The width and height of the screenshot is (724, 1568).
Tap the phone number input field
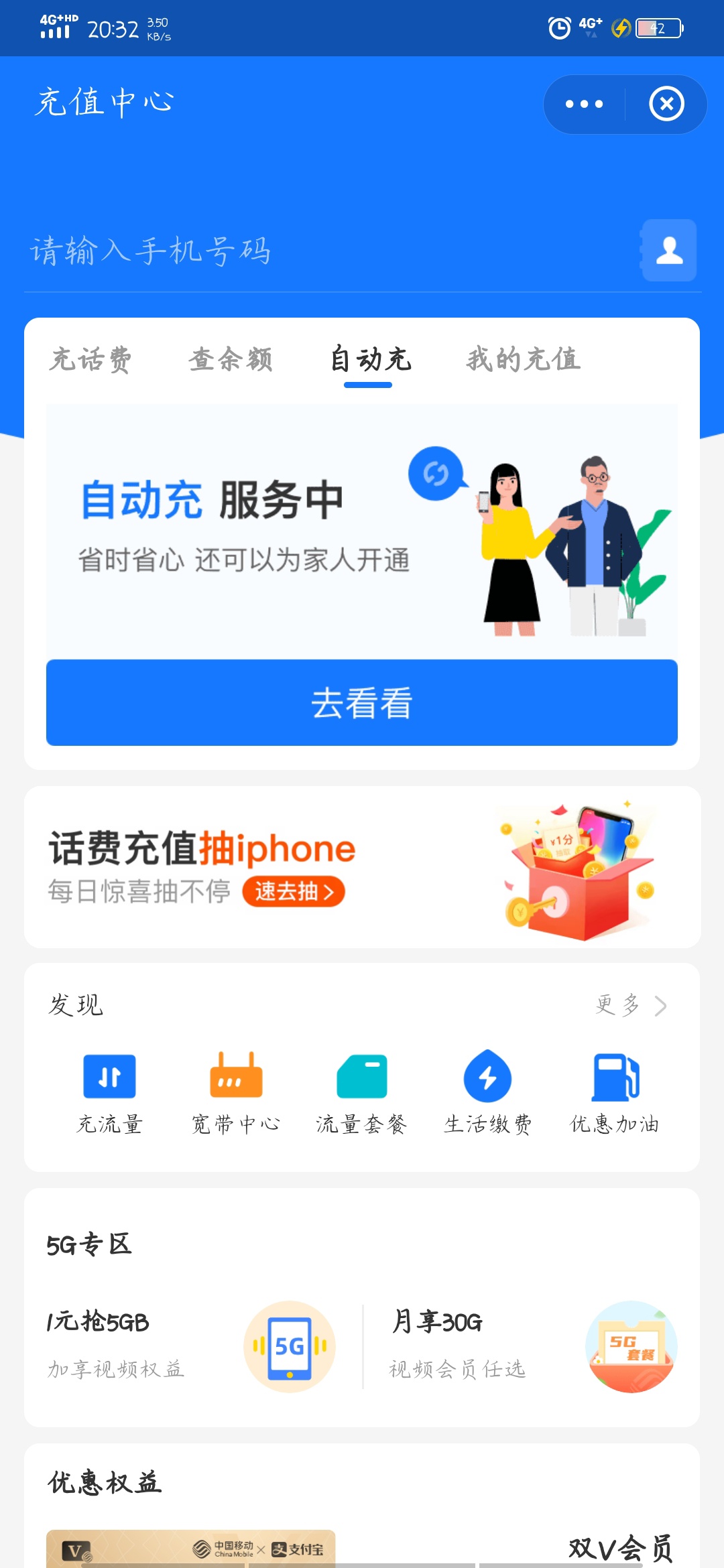328,251
